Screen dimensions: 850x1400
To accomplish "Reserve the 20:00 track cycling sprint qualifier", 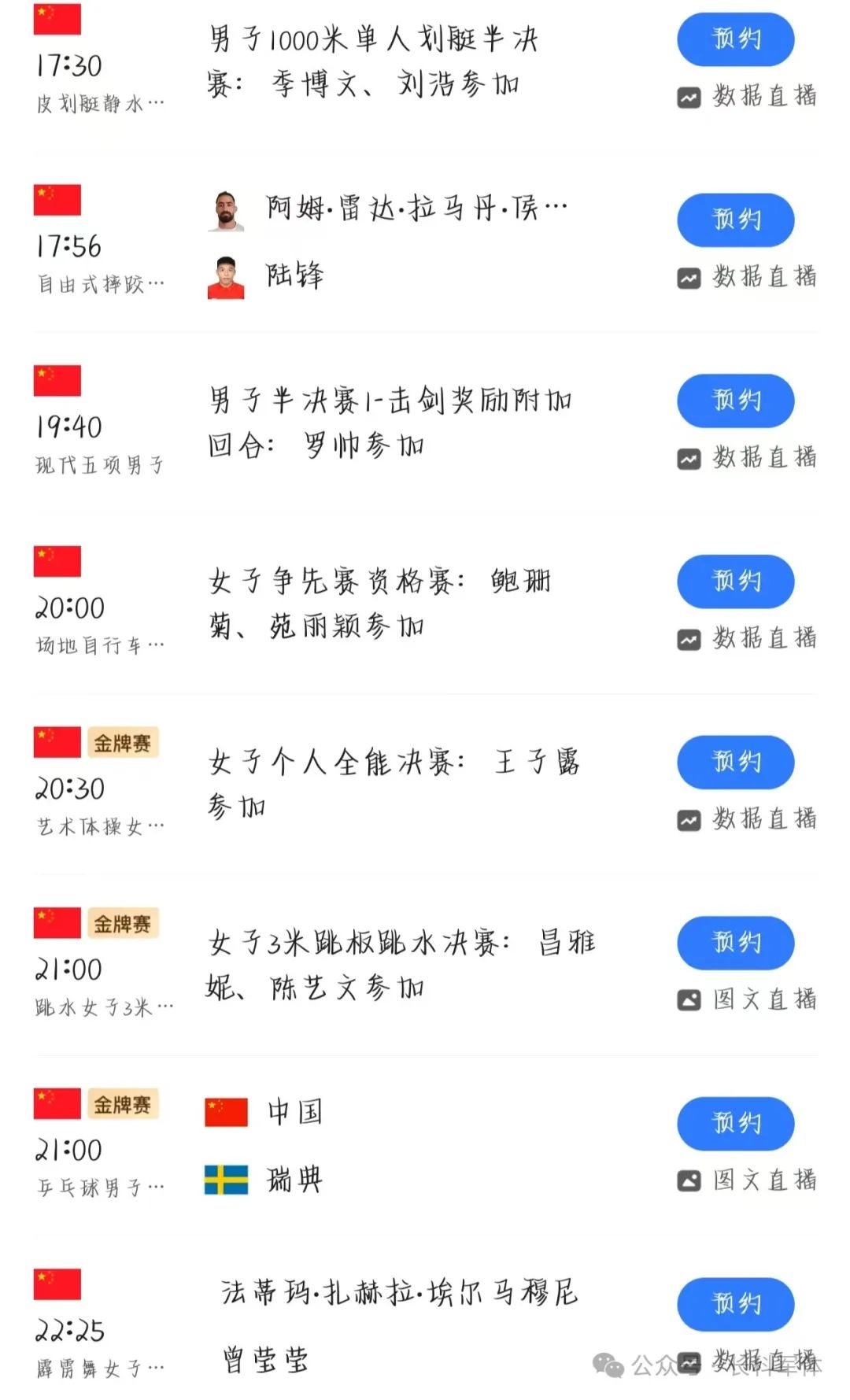I will click(735, 582).
